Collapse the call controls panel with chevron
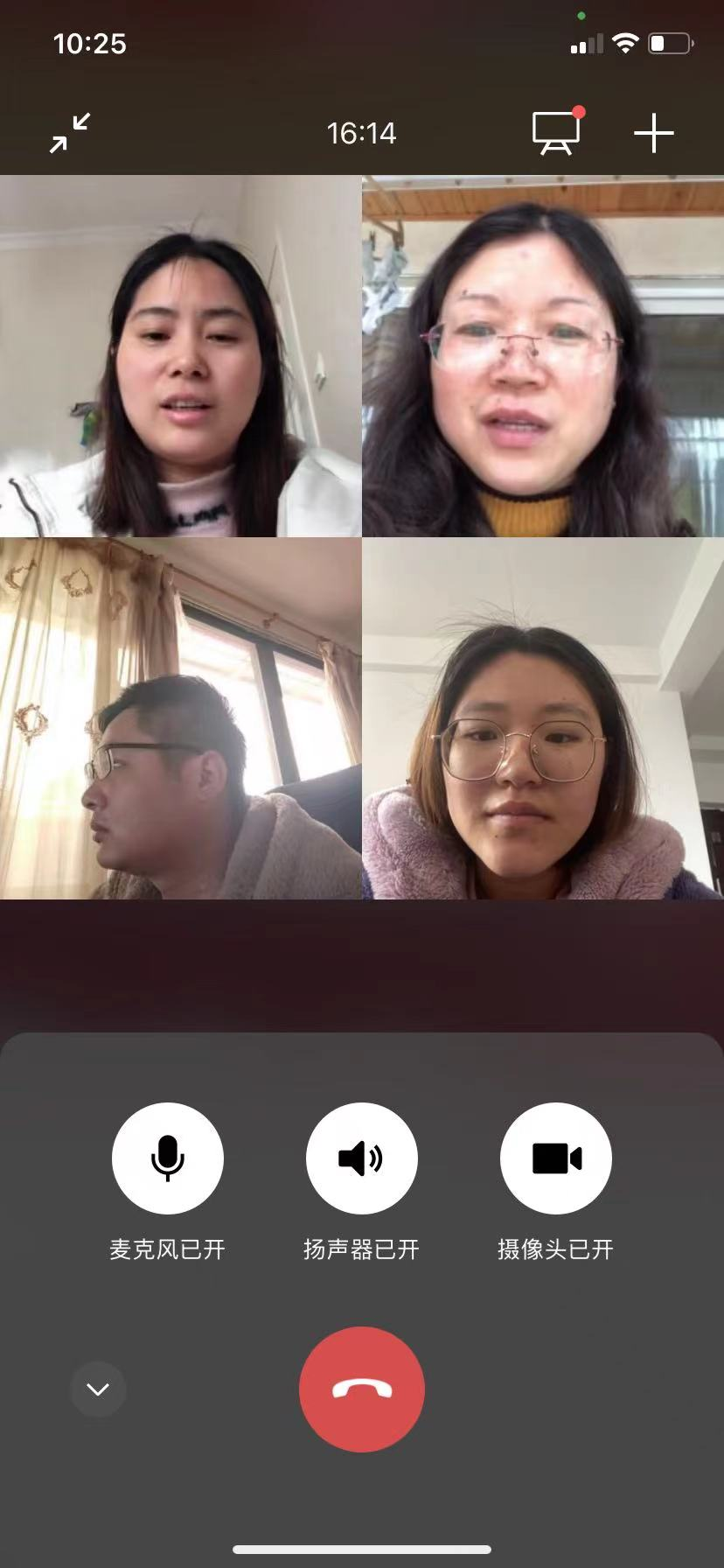The height and width of the screenshot is (1568, 724). [98, 1389]
